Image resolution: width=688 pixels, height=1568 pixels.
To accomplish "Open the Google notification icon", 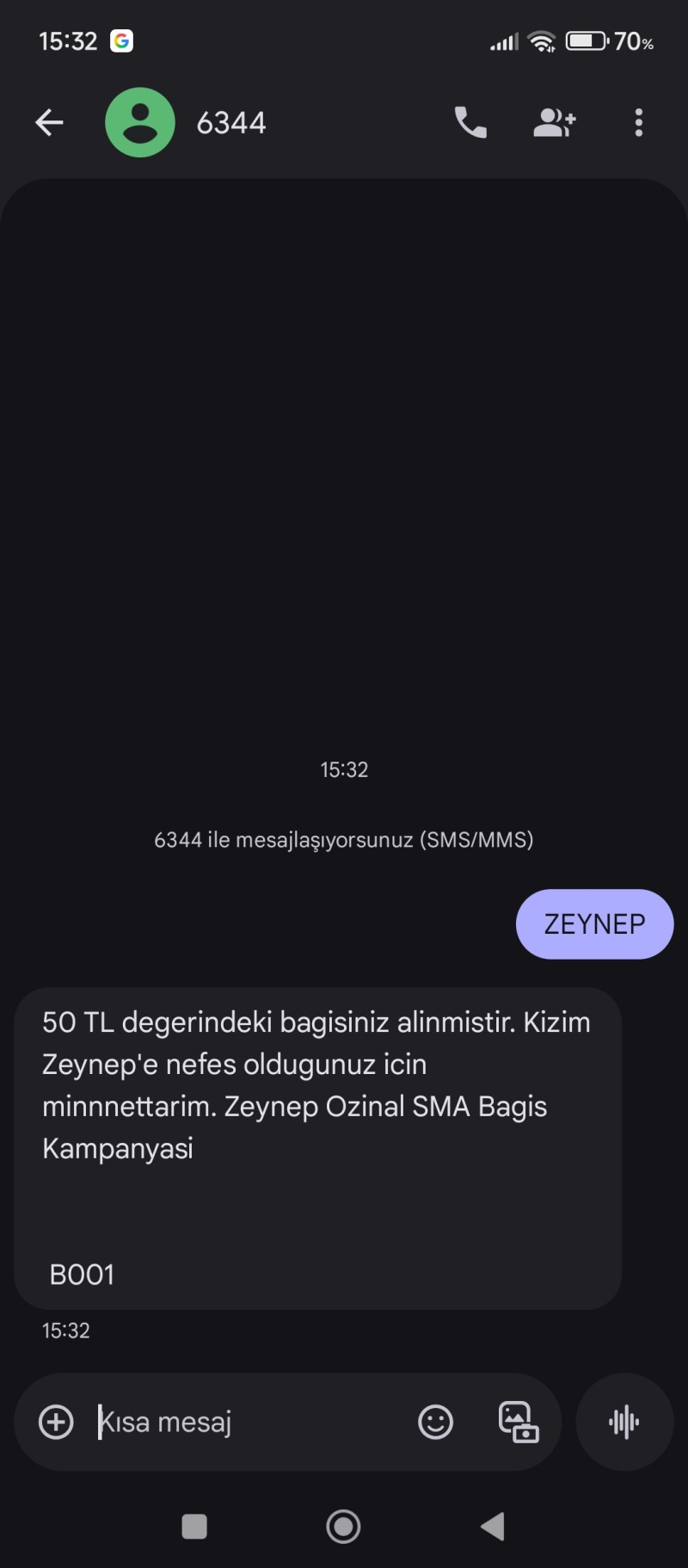I will [120, 40].
